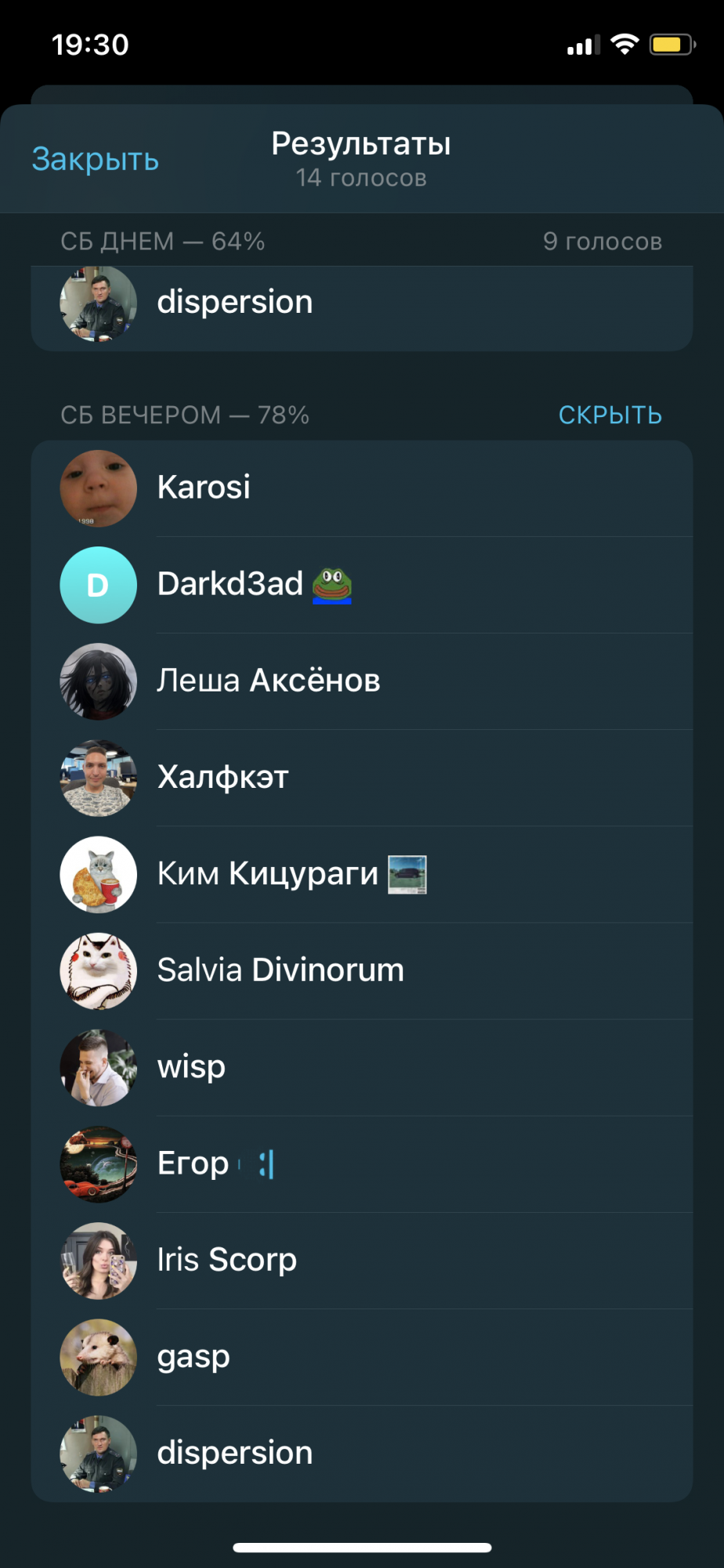
Task: Collapse the СБ ВЕЧЕРОМ voter list
Action: click(x=610, y=415)
